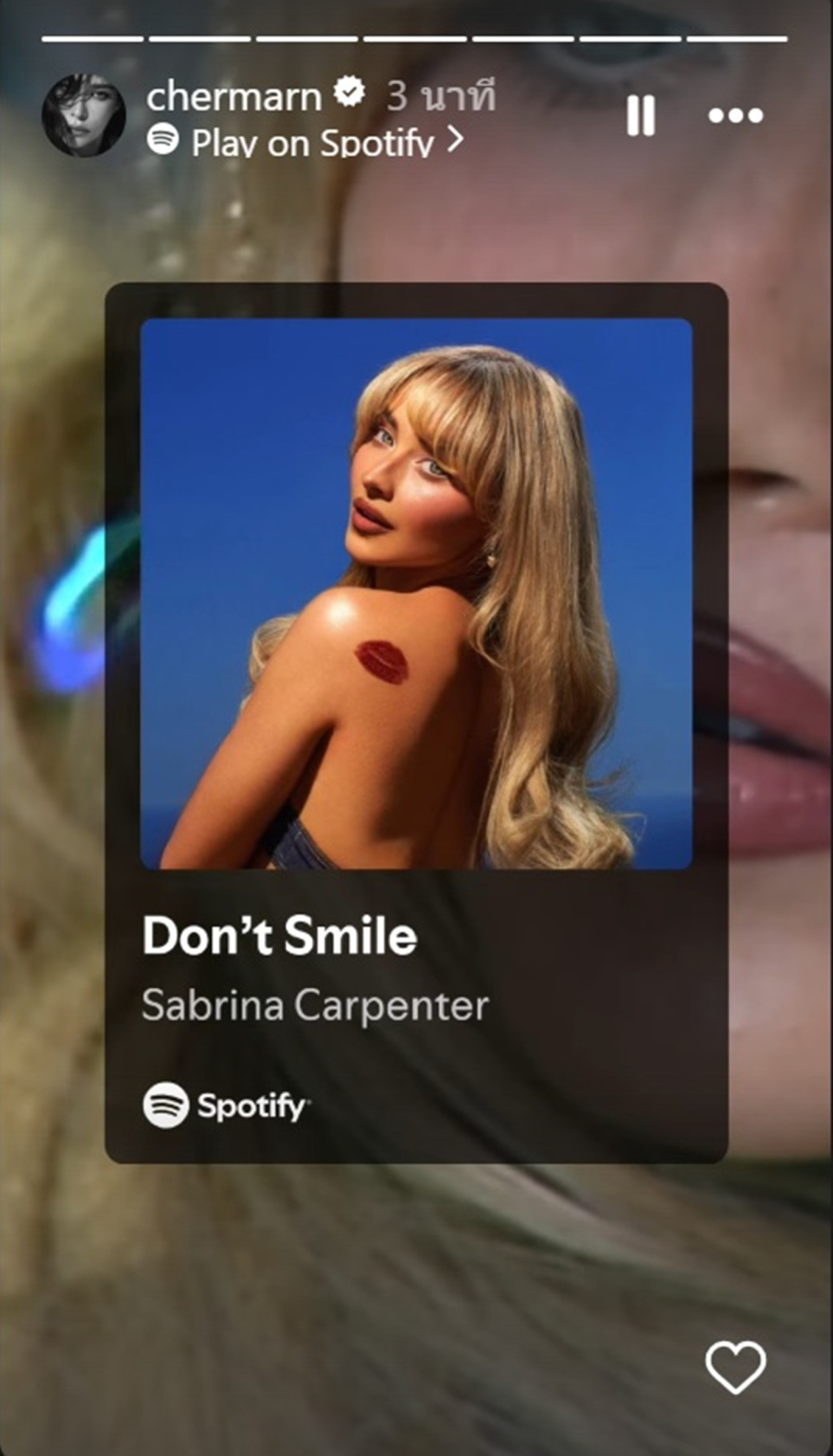Pause the story playback
833x1456 pixels.
[640, 115]
